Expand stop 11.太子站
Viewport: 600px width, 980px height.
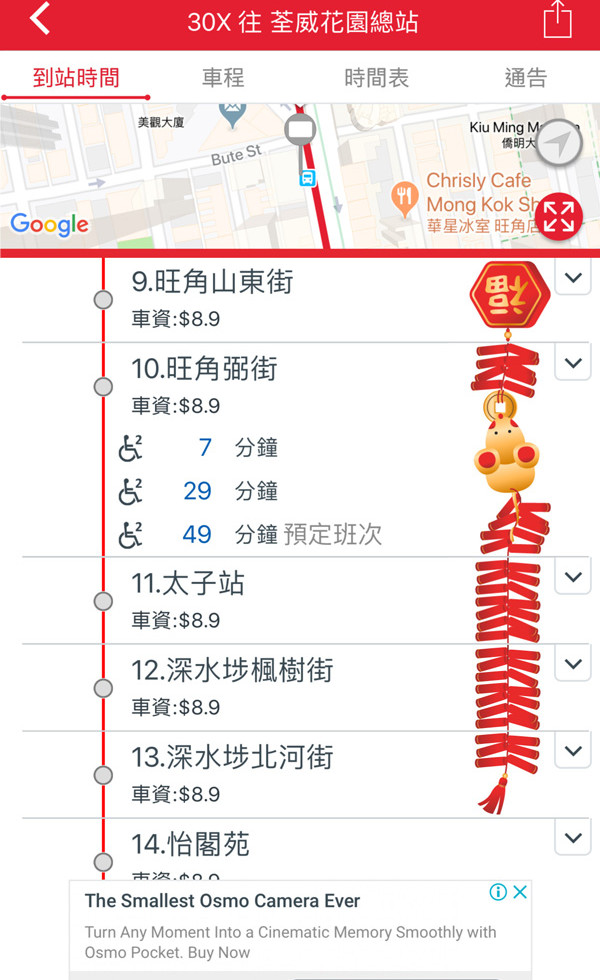click(x=572, y=577)
